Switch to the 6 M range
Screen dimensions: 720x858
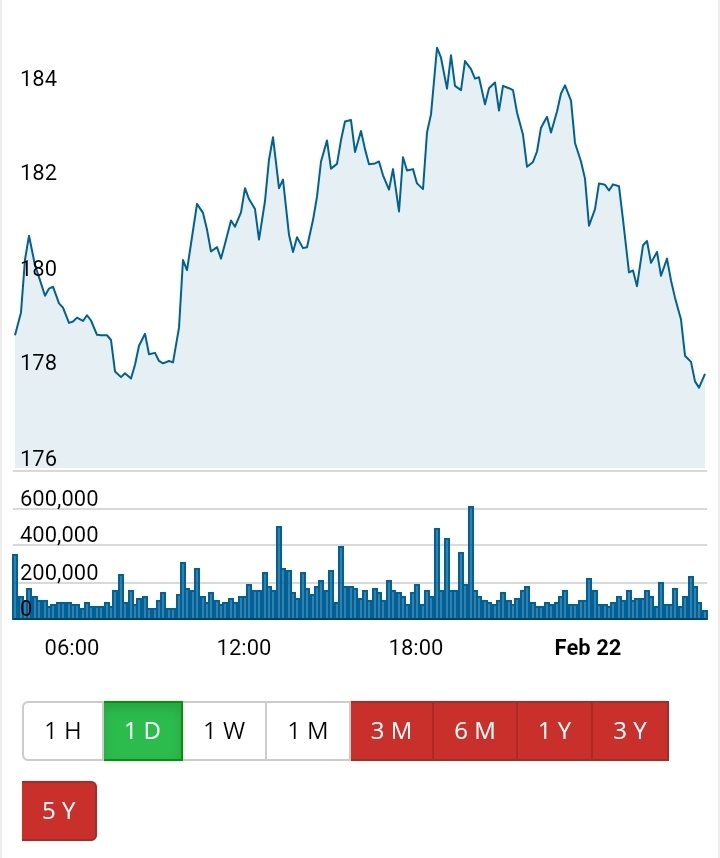point(475,730)
